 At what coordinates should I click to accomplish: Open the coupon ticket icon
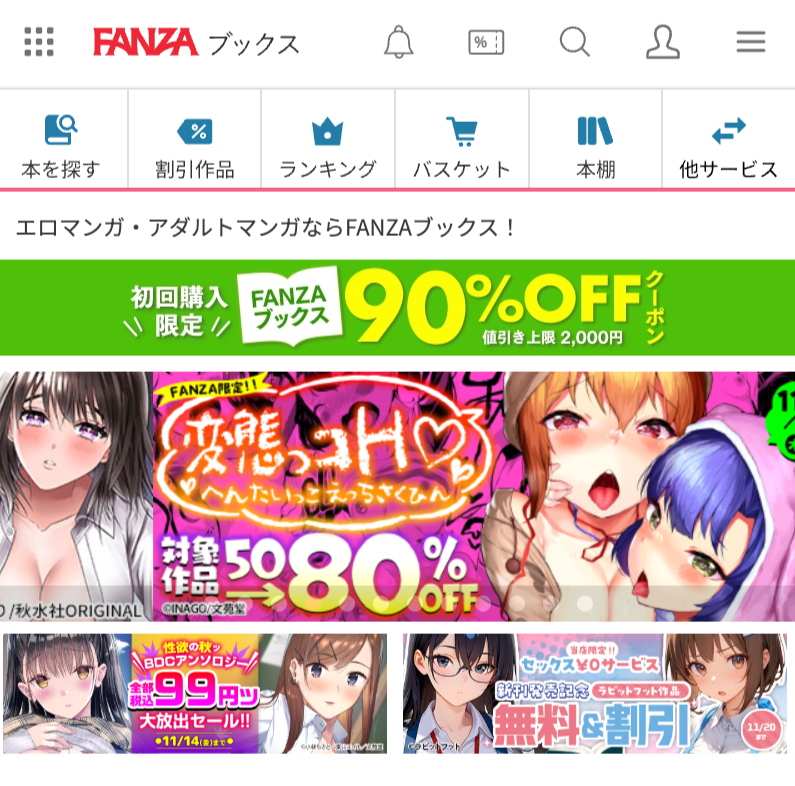pos(486,42)
